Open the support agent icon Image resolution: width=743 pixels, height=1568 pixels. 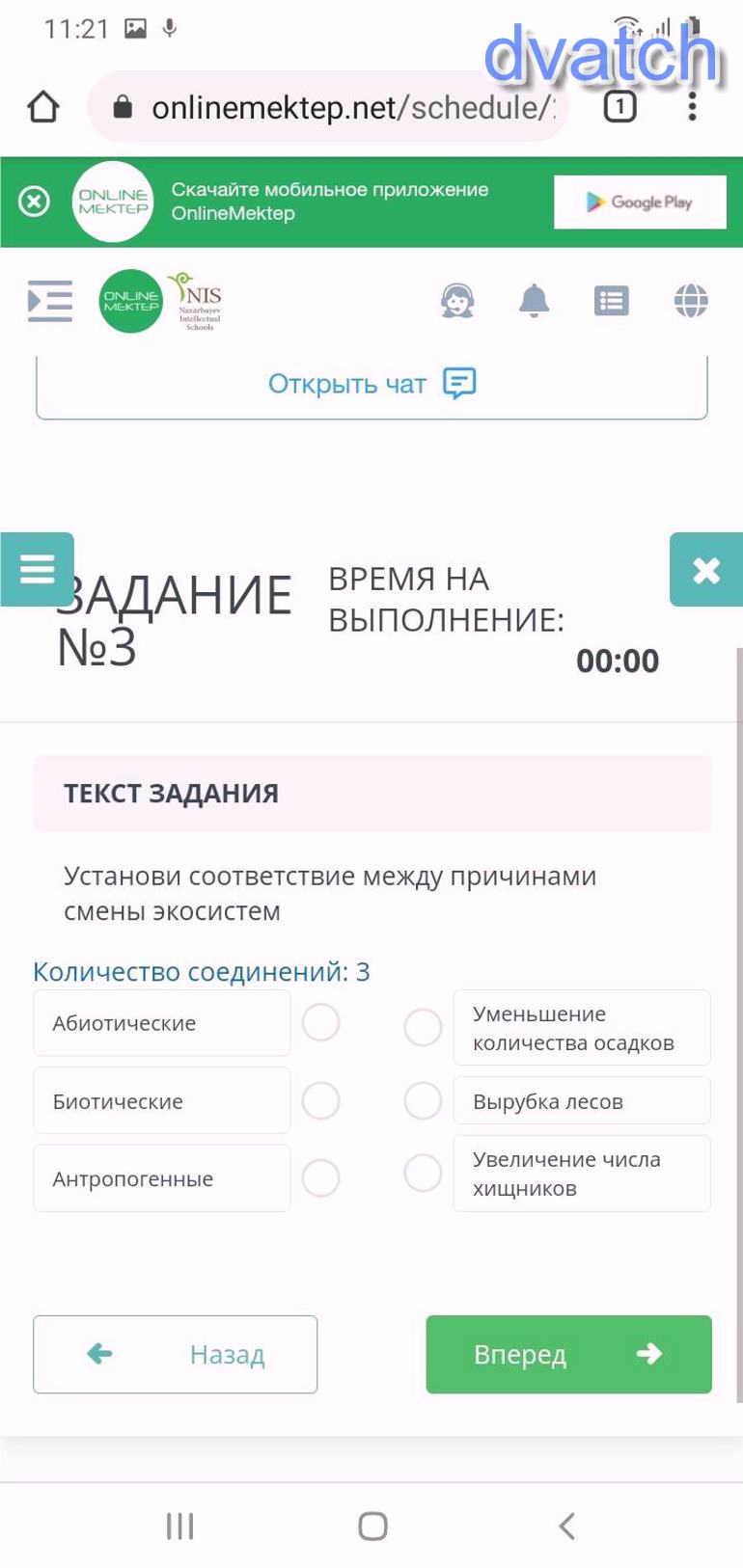tap(457, 301)
